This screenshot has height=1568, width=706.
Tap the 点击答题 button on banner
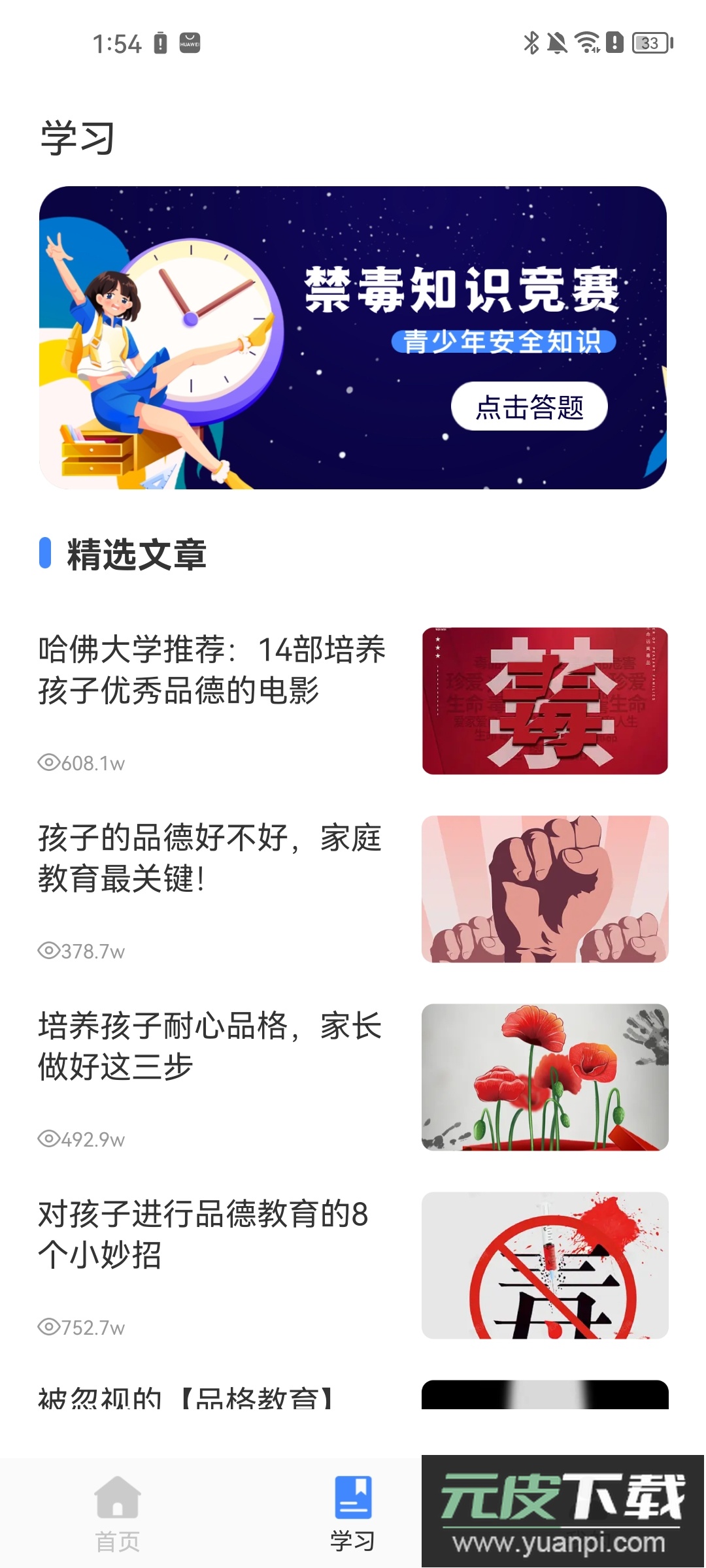(529, 406)
